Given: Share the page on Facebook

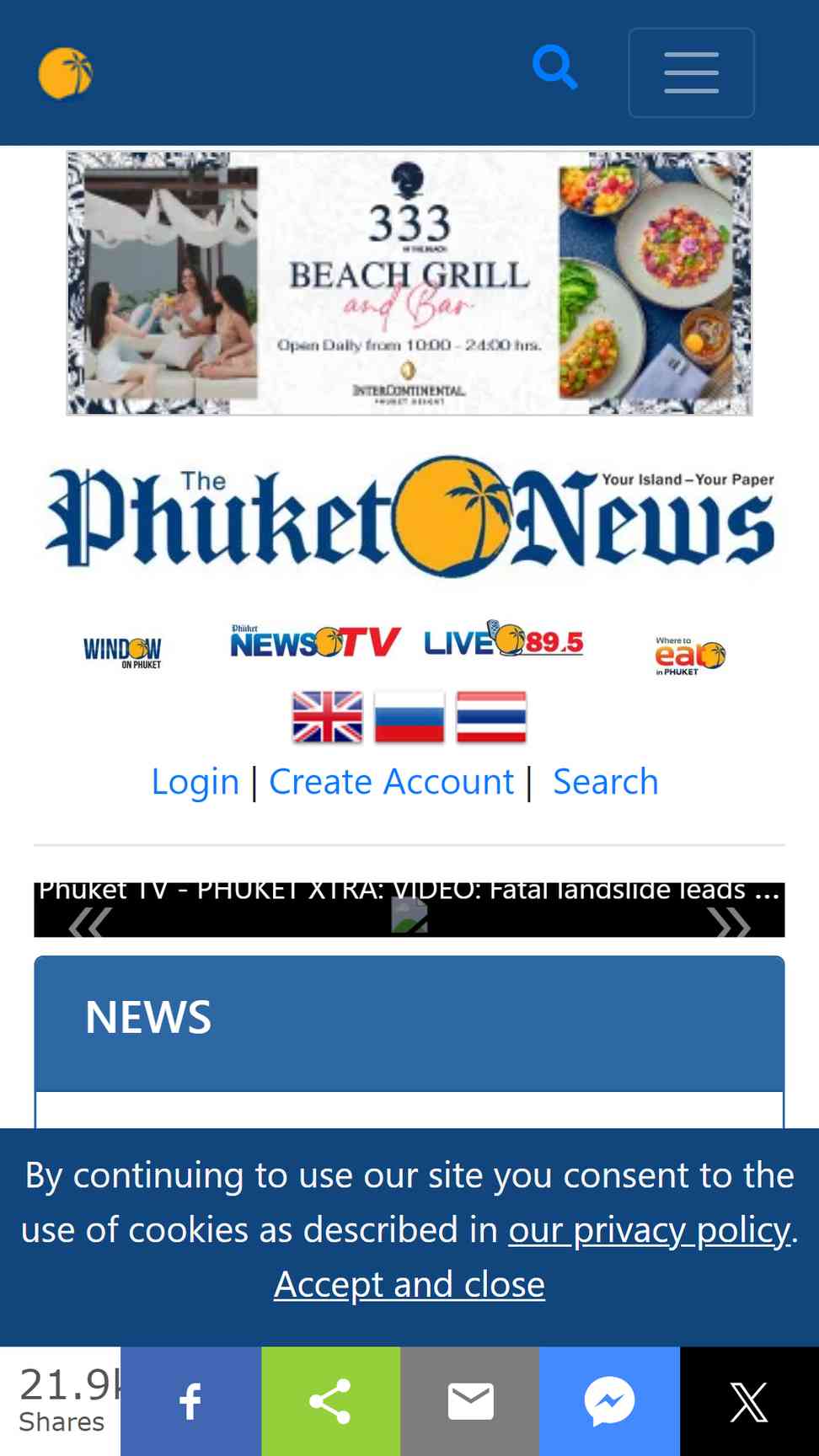Looking at the screenshot, I should [x=190, y=1401].
